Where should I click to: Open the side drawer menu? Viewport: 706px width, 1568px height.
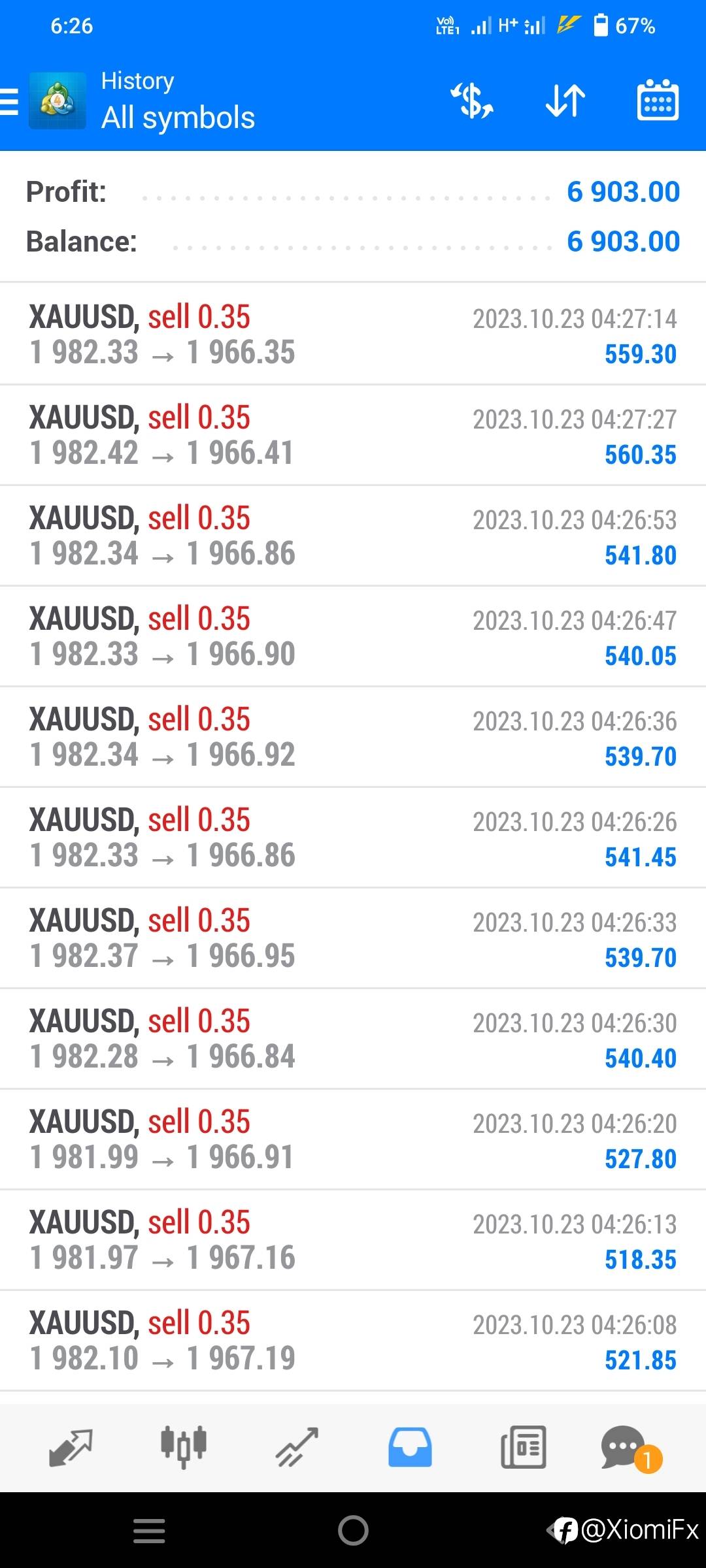tap(9, 101)
